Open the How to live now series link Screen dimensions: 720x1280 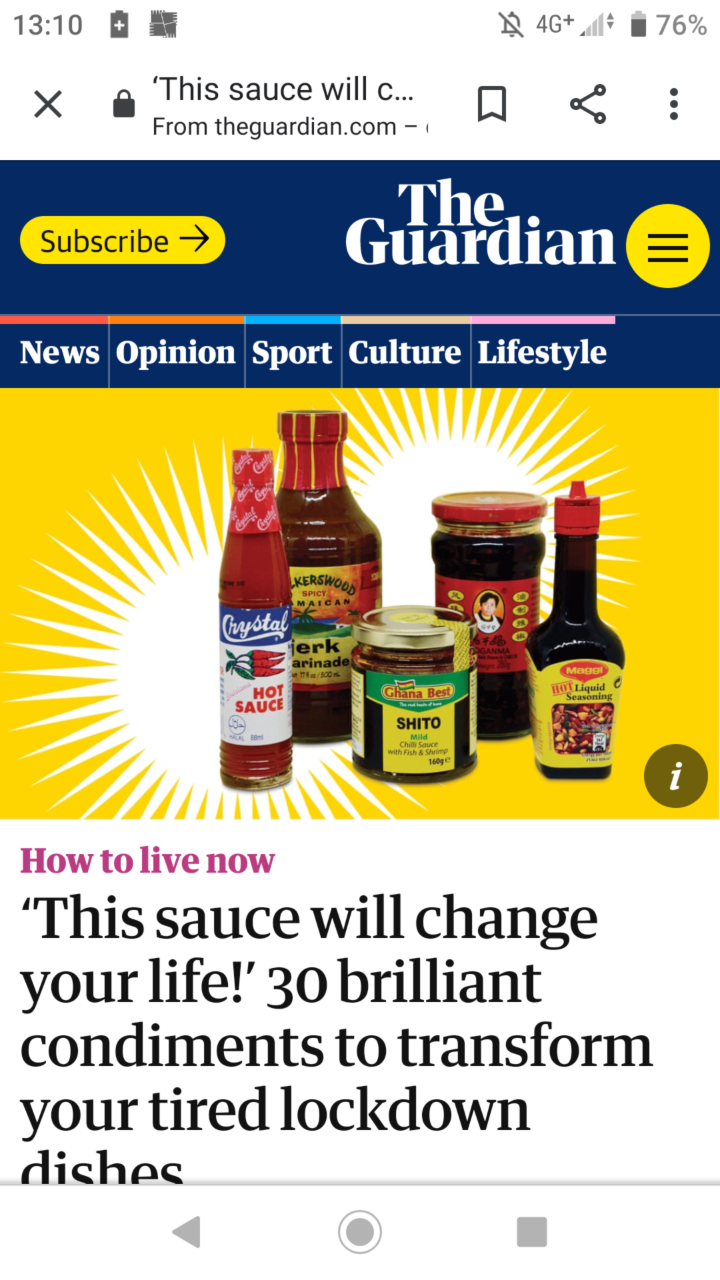148,861
